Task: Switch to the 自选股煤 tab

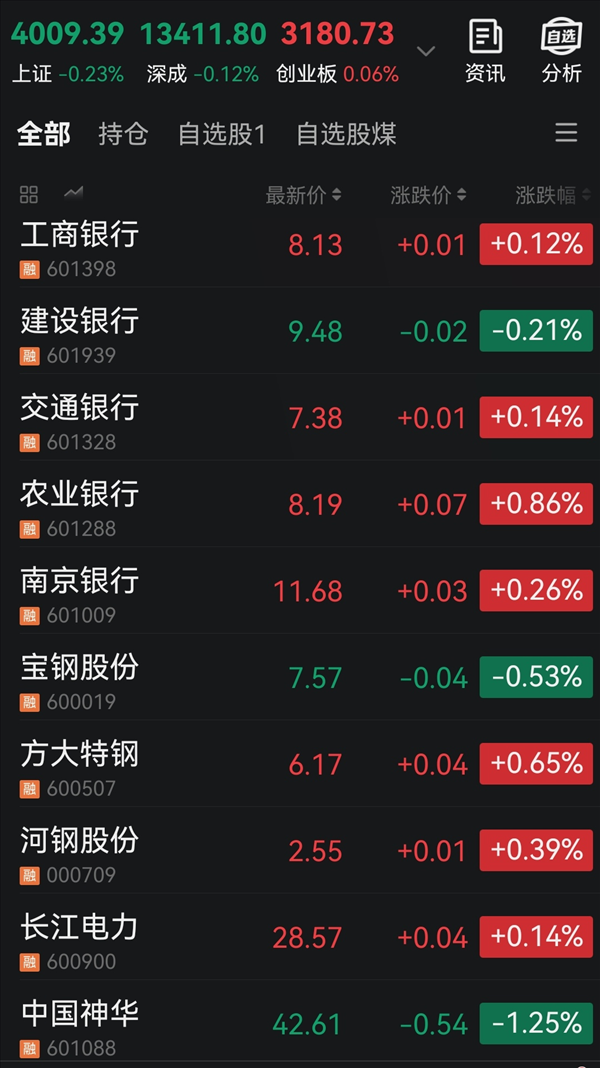Action: click(347, 134)
